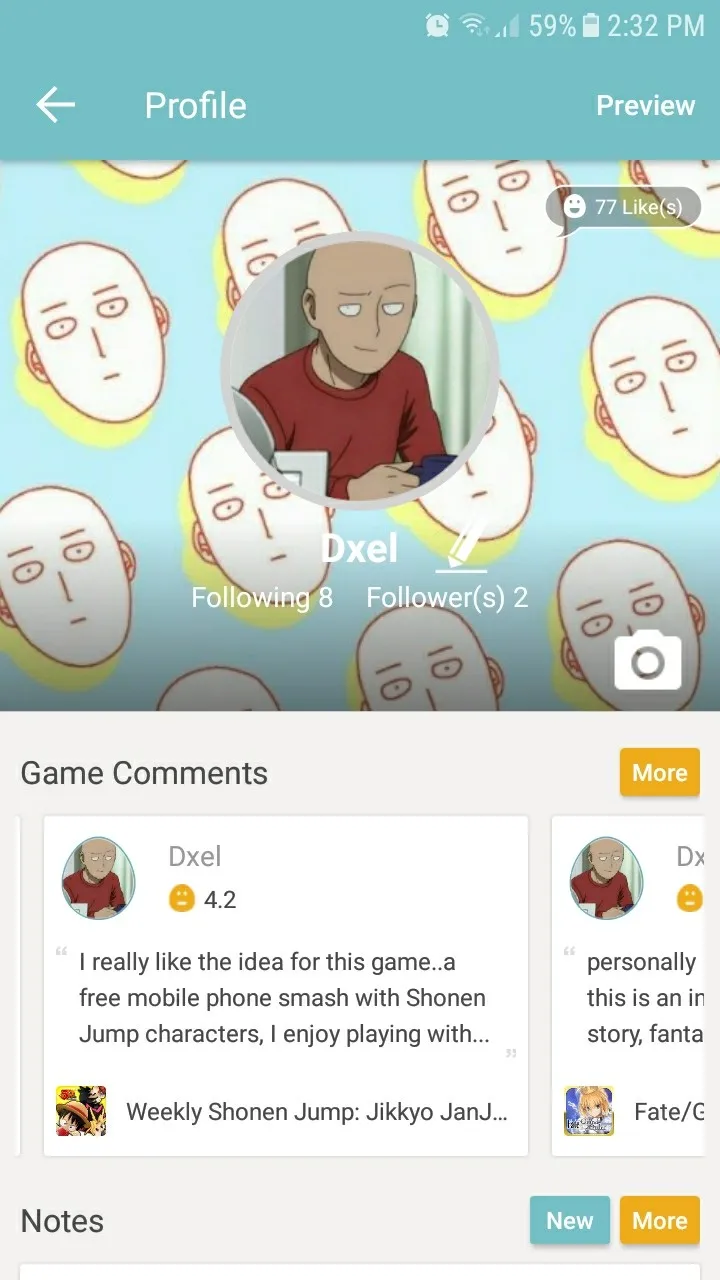
Task: Open the Weekly Shonen Jump comment card
Action: 285,985
